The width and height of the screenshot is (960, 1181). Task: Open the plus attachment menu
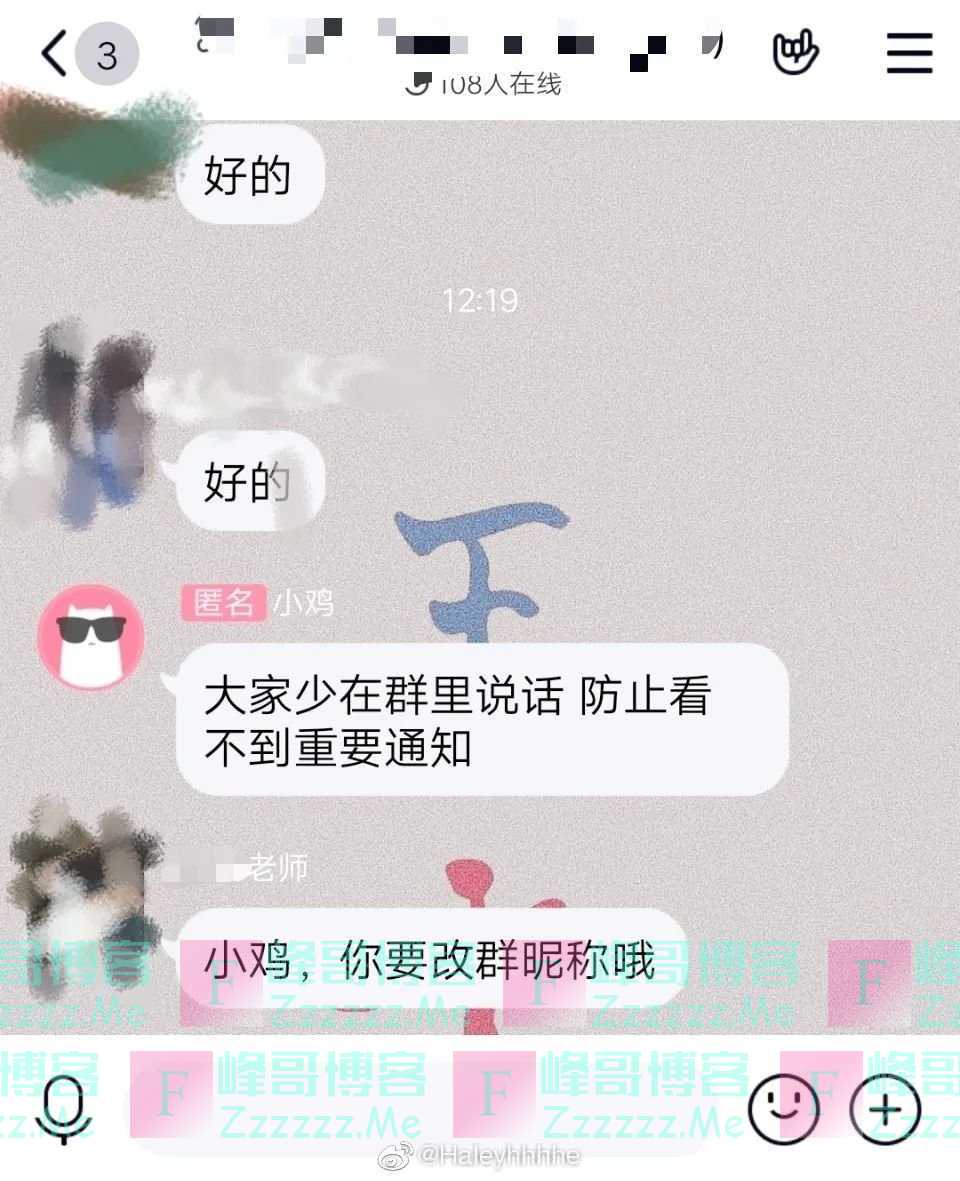click(885, 1108)
